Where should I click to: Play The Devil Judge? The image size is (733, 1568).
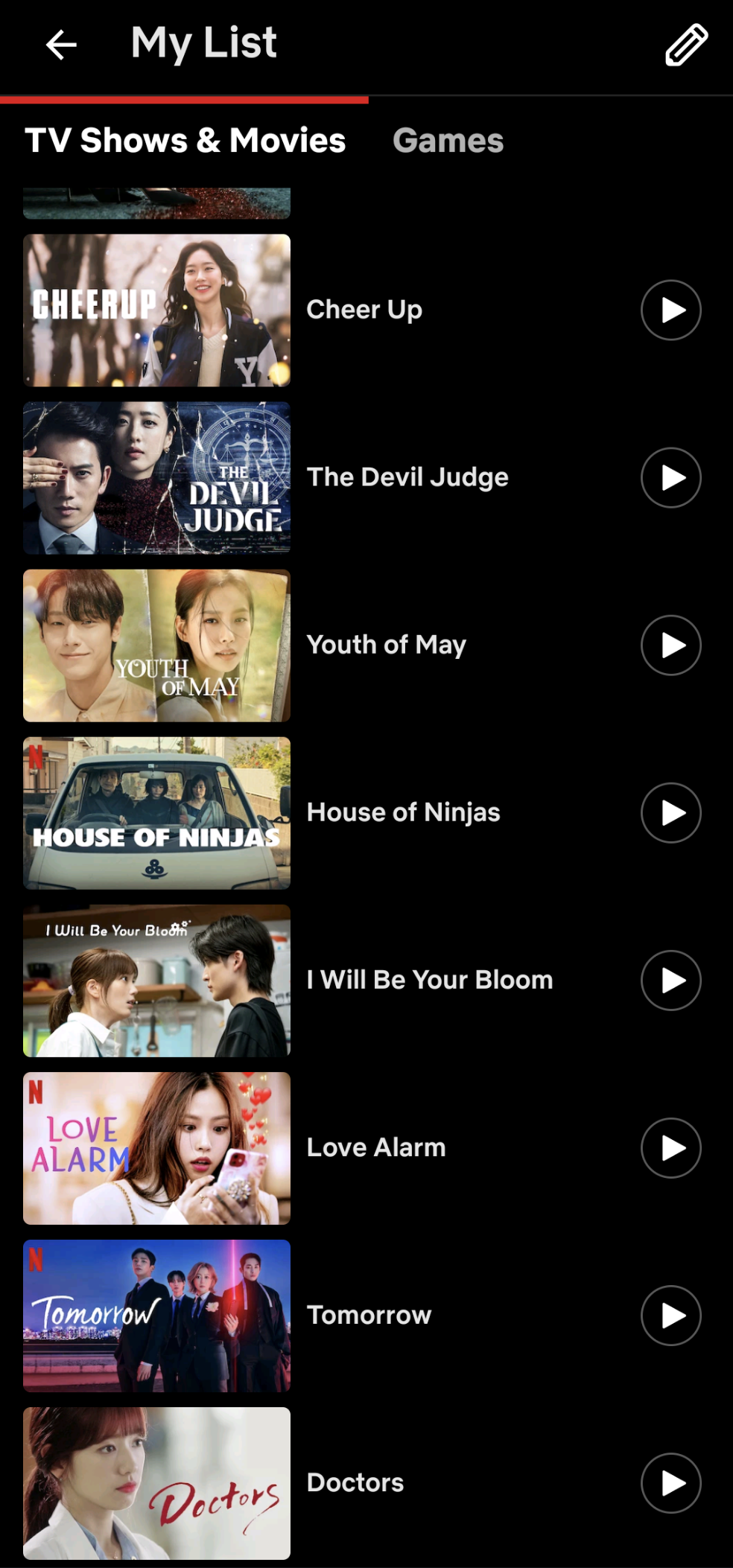(671, 477)
